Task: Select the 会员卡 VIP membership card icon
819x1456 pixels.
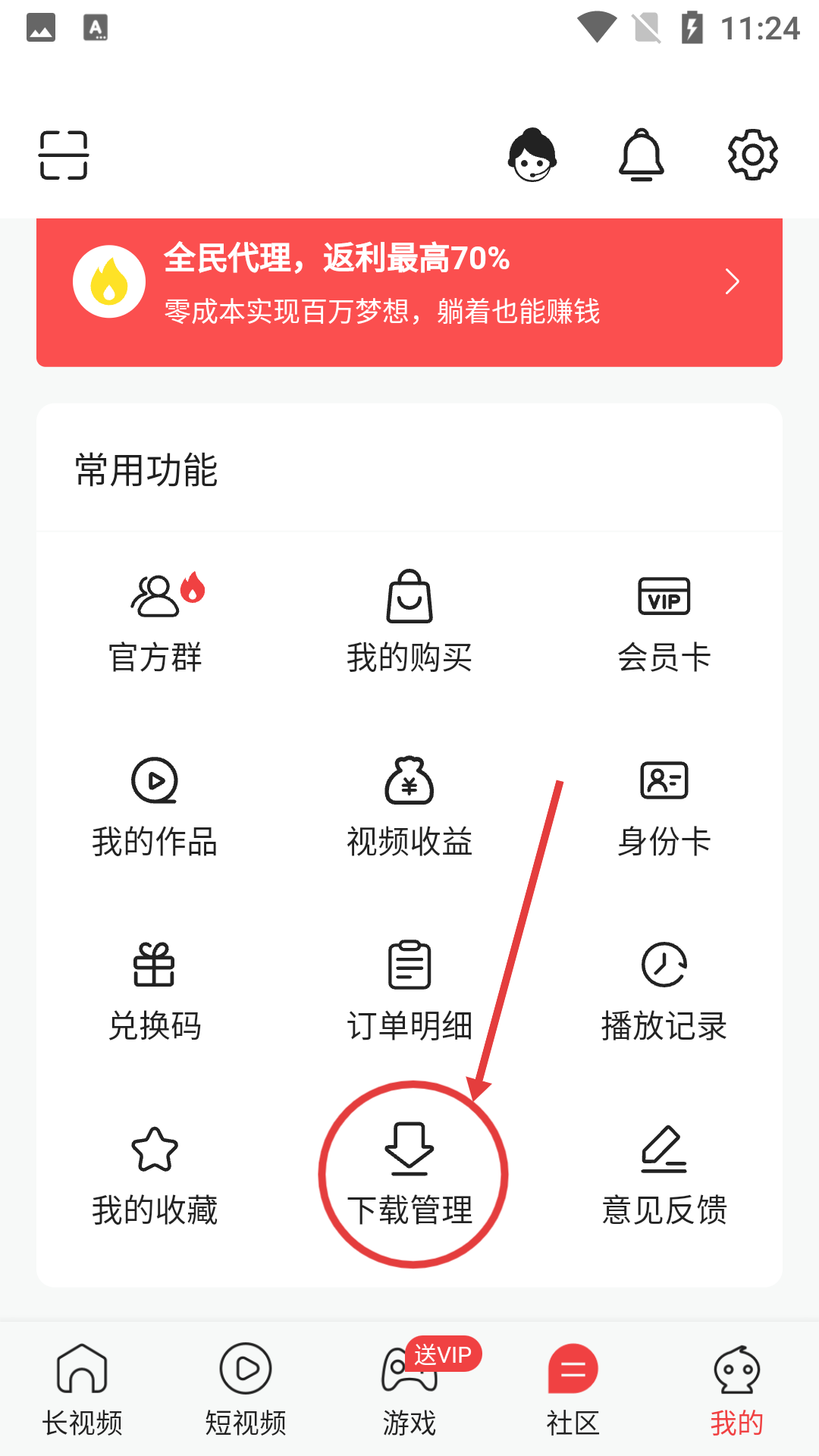Action: point(664,622)
